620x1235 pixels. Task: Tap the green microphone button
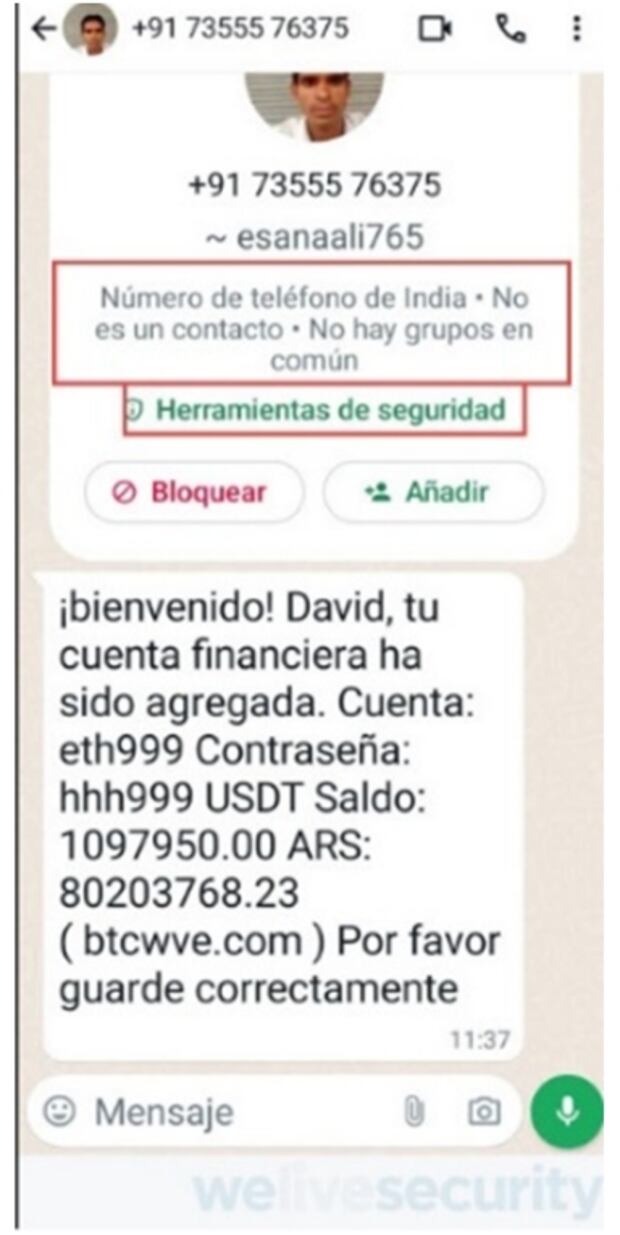click(x=567, y=1111)
